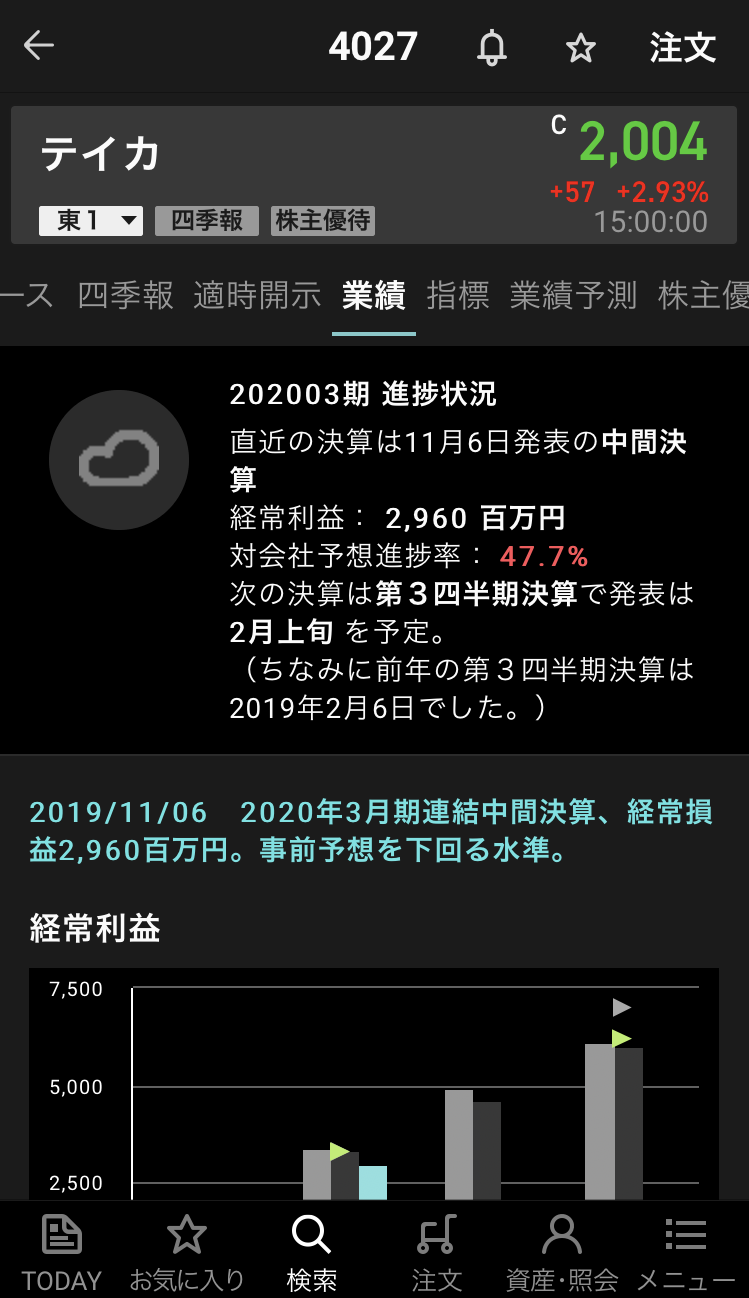
Task: Open 検索 in the bottom navigation
Action: point(311,1250)
